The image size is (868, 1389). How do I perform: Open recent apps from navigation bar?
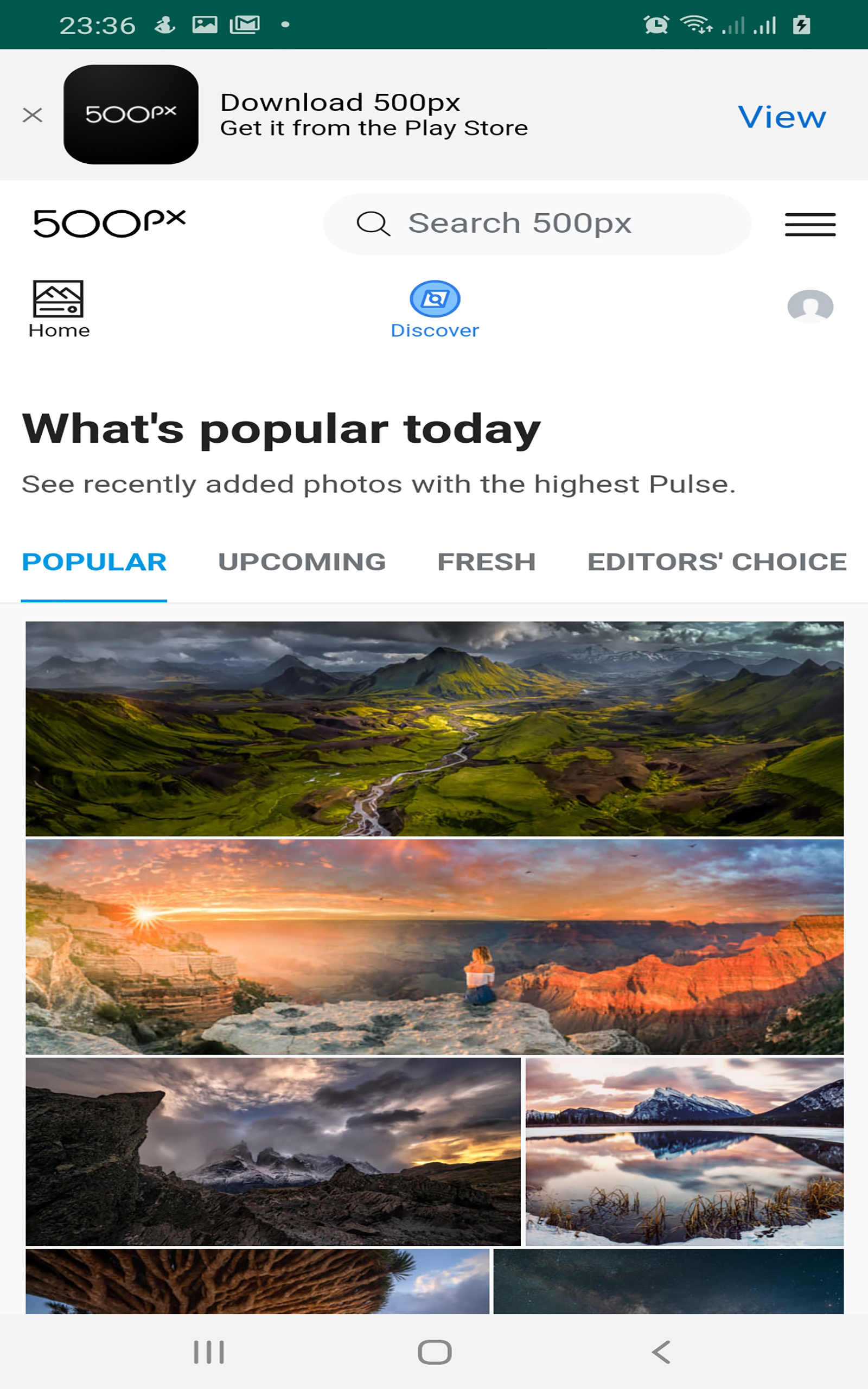pos(209,1352)
